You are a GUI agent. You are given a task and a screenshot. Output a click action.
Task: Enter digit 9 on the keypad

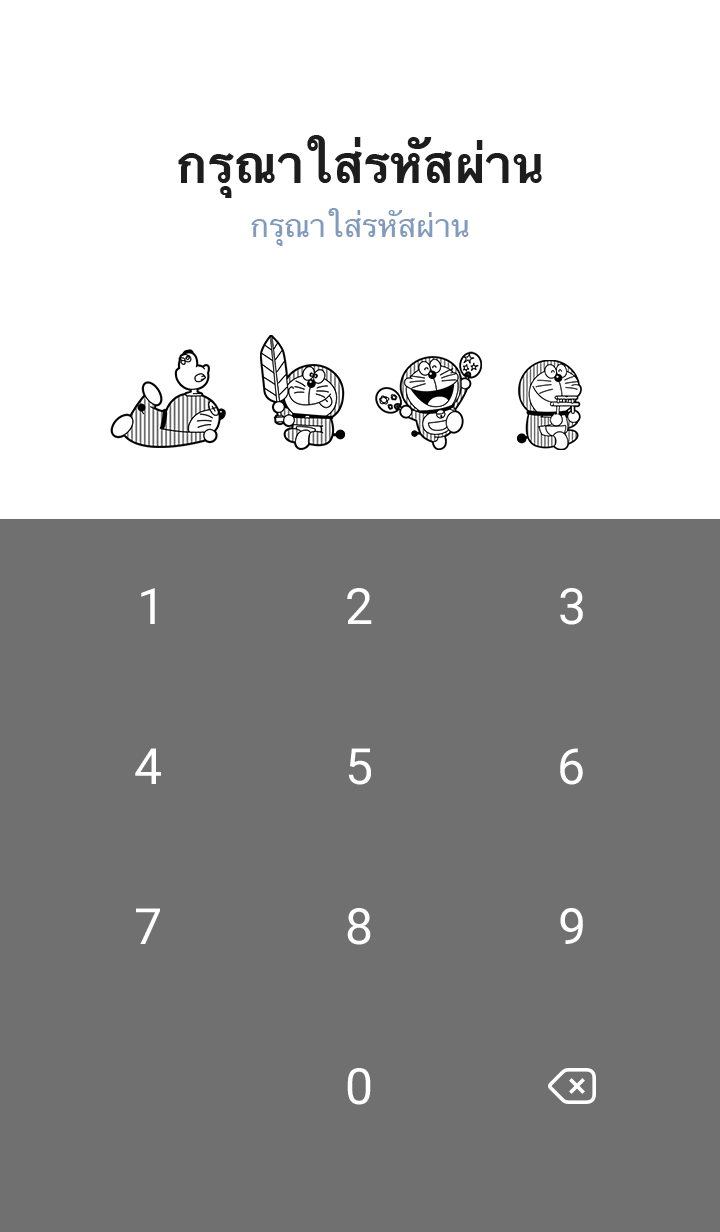(571, 927)
